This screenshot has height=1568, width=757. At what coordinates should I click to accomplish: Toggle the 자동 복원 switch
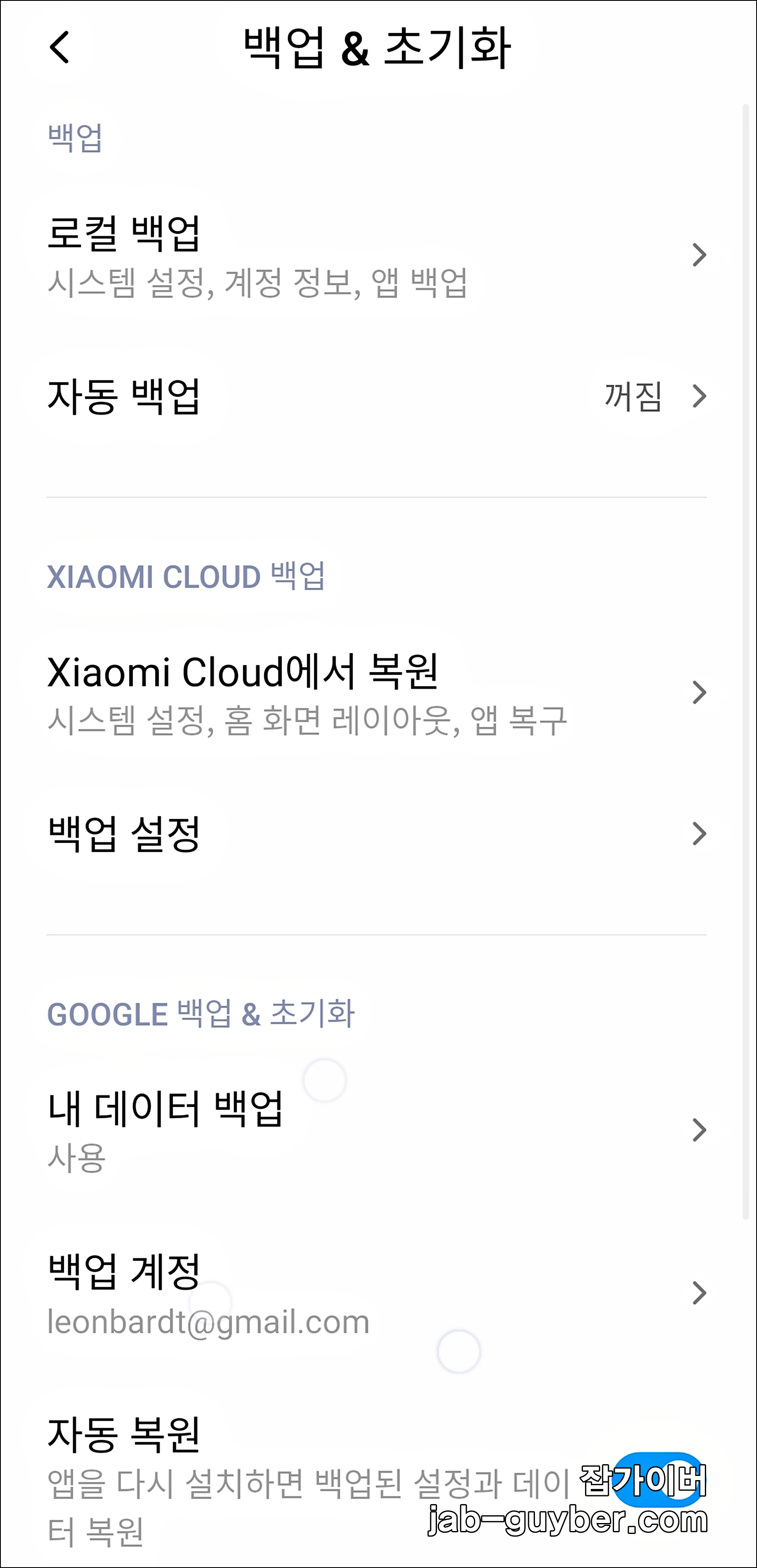(x=659, y=1480)
